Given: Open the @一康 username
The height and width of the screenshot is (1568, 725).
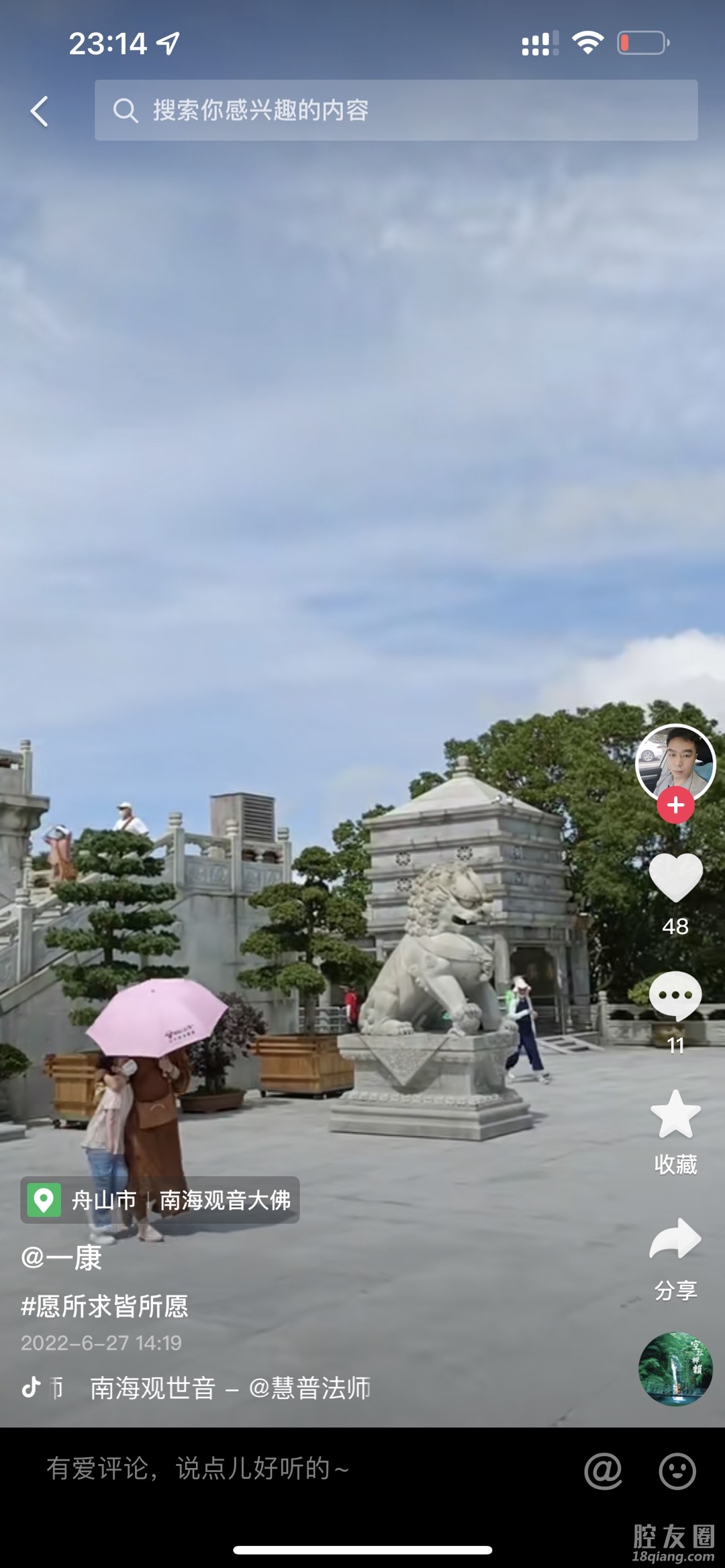Looking at the screenshot, I should point(62,1258).
